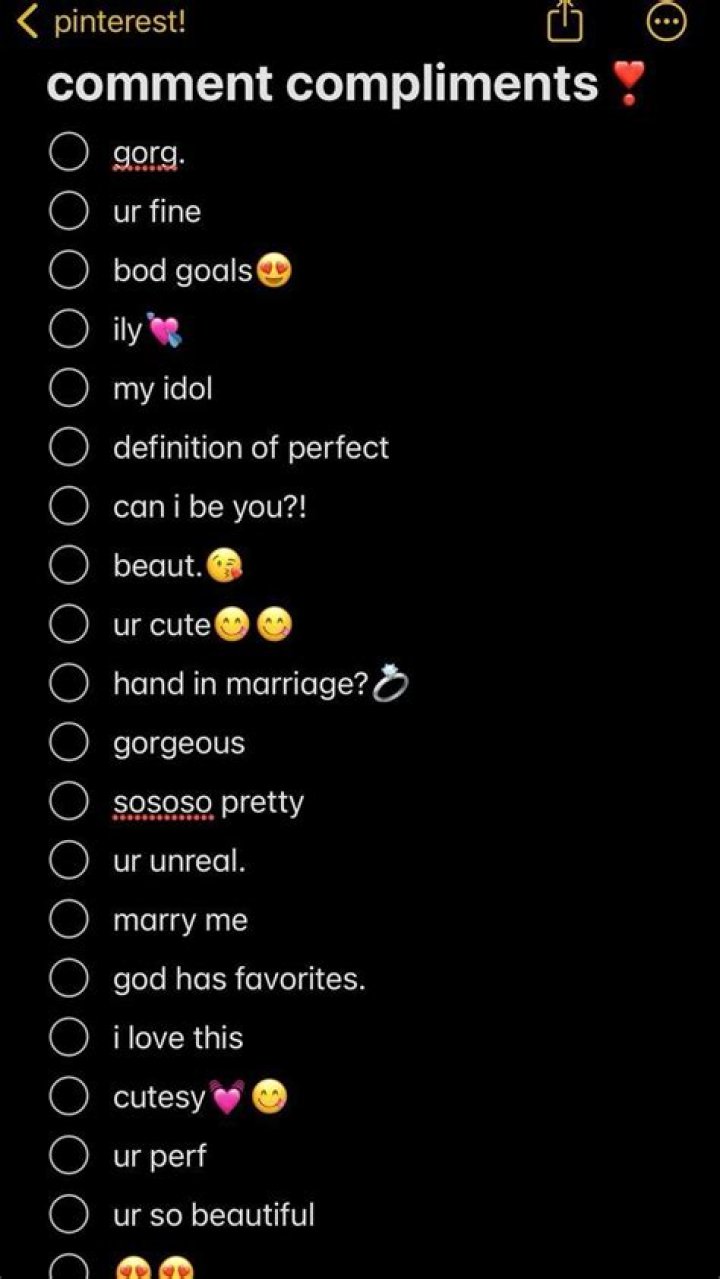This screenshot has height=1279, width=720.
Task: Mark 'gorgeous' as completed
Action: click(68, 743)
